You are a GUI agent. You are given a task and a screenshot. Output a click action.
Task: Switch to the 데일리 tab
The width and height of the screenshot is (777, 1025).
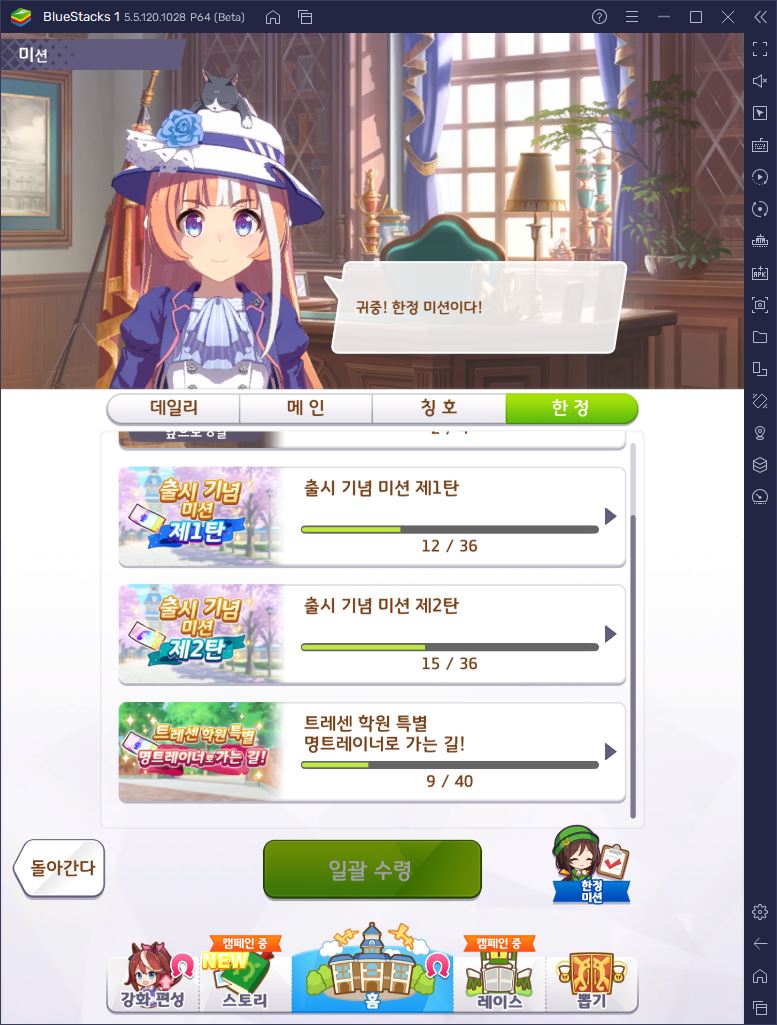174,408
